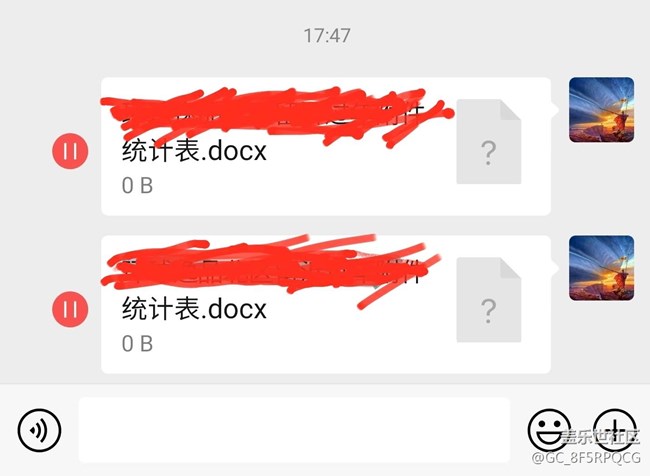Tap the pause button beside the first file
The image size is (650, 476).
(x=70, y=152)
